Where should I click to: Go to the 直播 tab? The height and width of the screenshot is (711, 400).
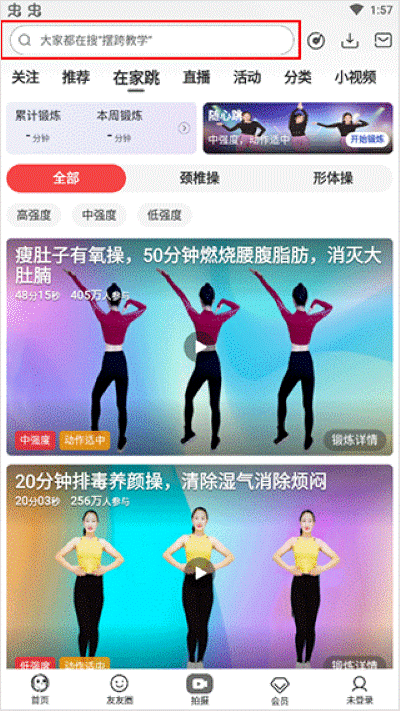(x=196, y=77)
